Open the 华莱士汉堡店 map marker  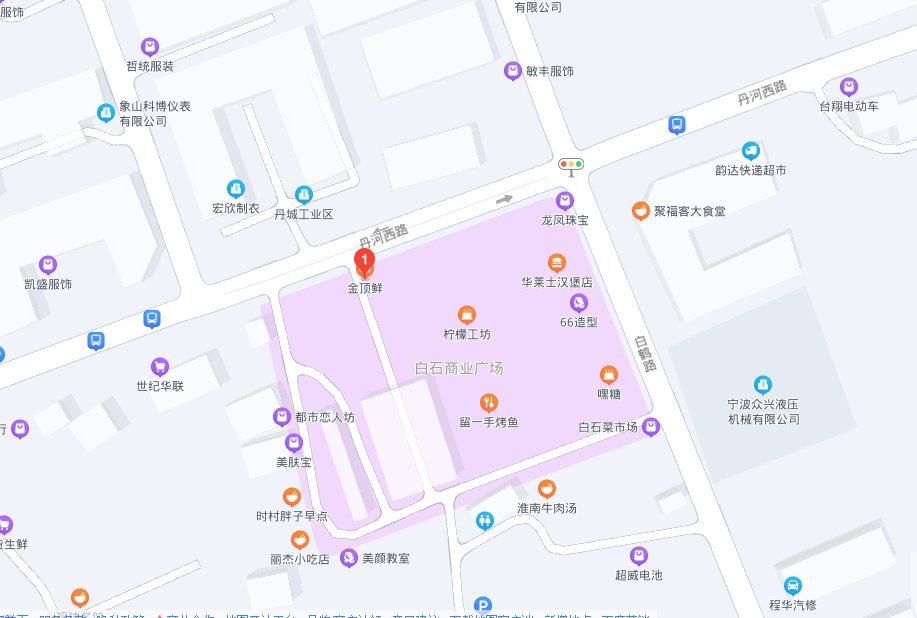point(557,263)
